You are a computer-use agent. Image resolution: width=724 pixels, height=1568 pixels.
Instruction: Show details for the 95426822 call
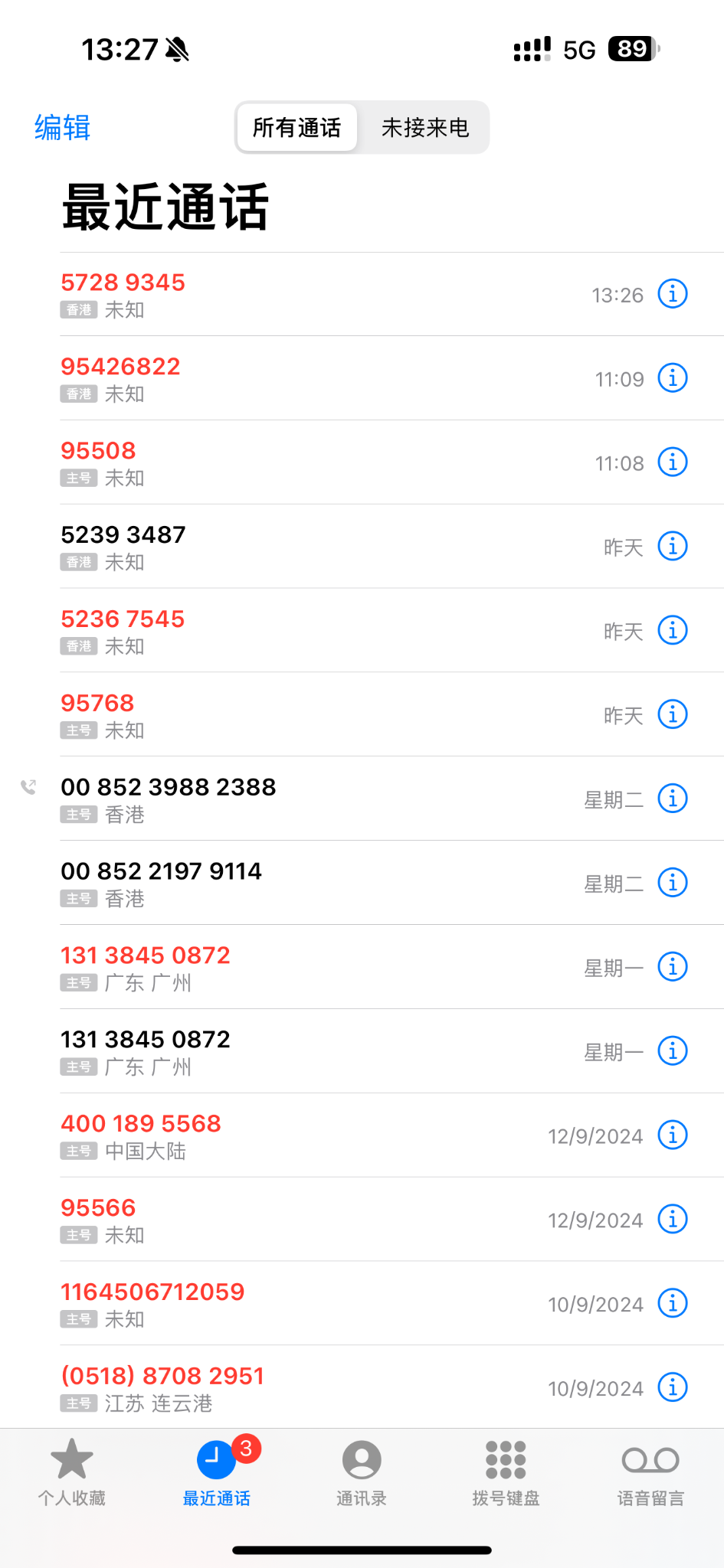tap(672, 378)
